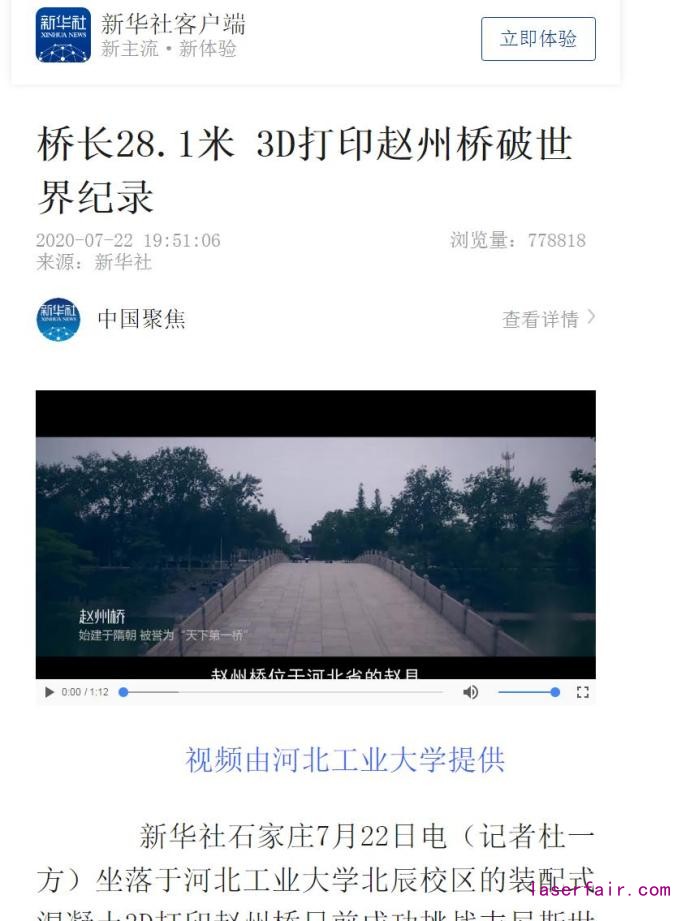Play the 赵州桥 video
Screen dimensions: 677x921
(x=50, y=692)
